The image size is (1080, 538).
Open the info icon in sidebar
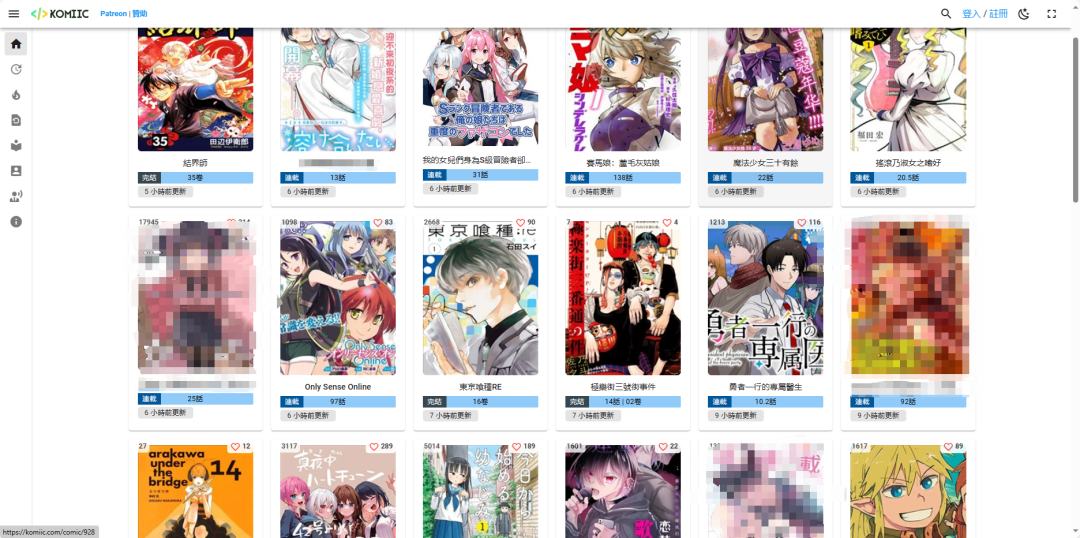tap(16, 221)
